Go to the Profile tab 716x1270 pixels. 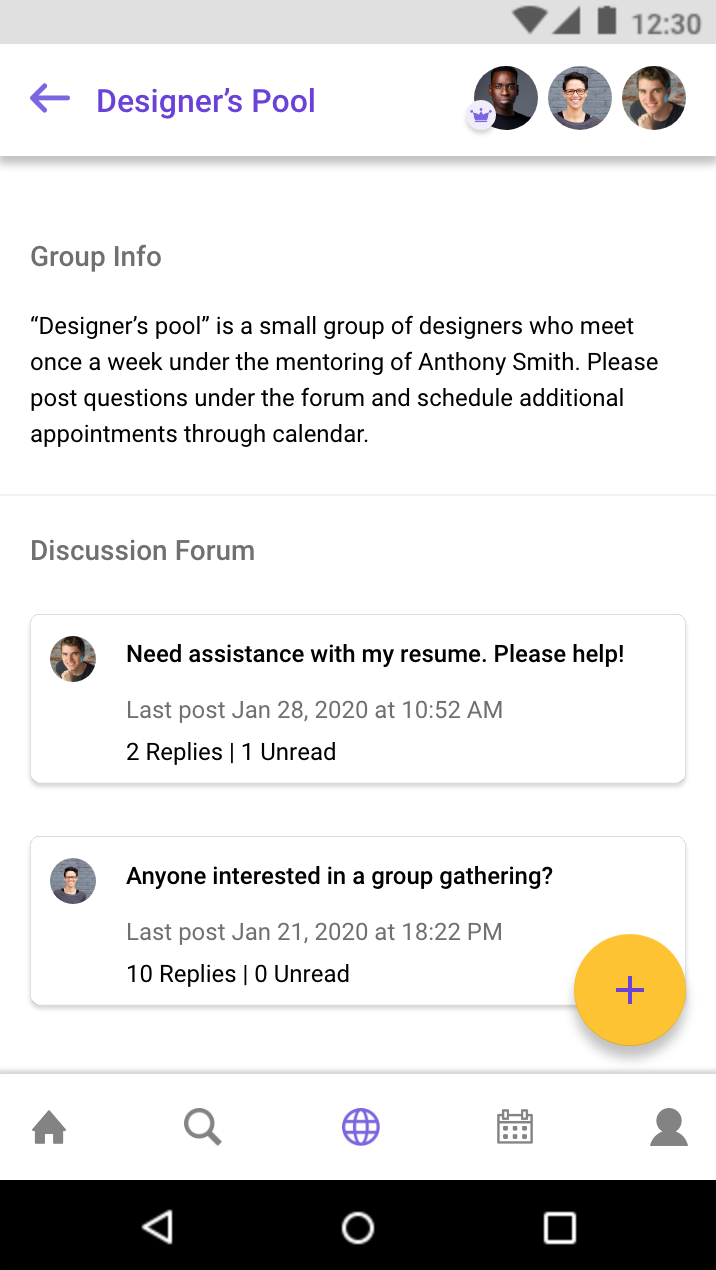(x=669, y=1127)
